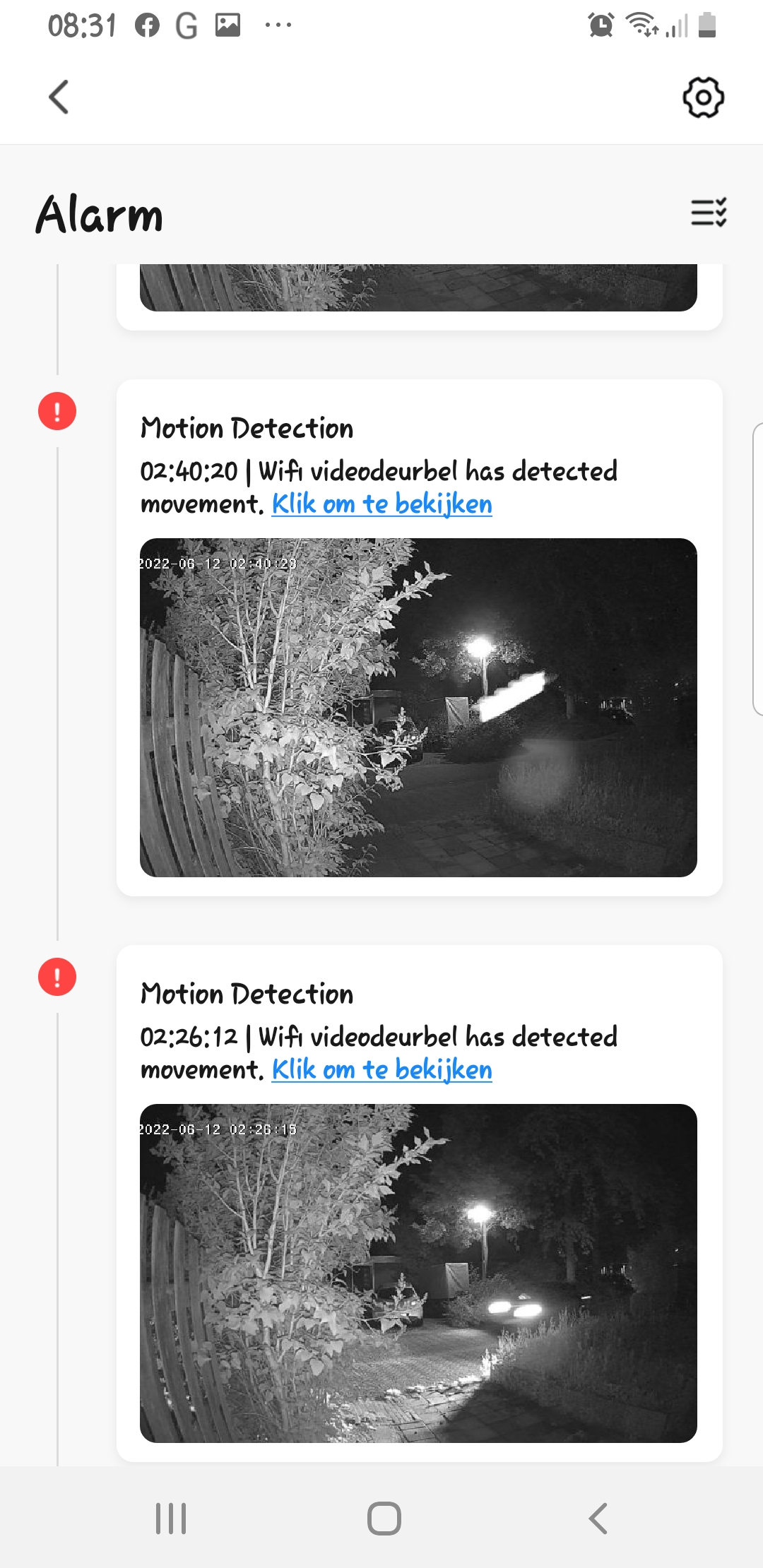The image size is (763, 1568).
Task: View the 02:26:12 motion snapshot
Action: [418, 1273]
